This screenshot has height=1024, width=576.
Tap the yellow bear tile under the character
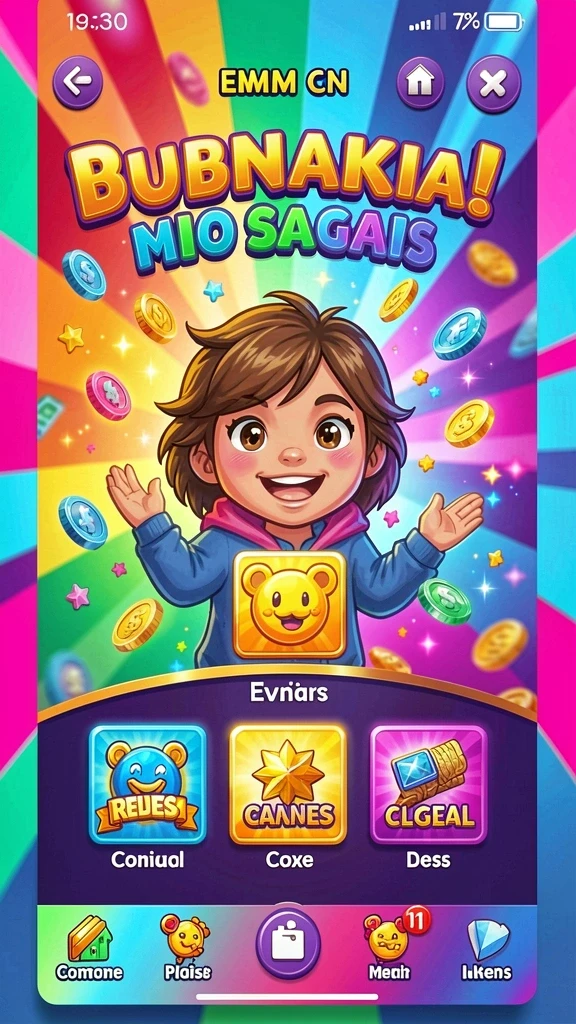[289, 604]
